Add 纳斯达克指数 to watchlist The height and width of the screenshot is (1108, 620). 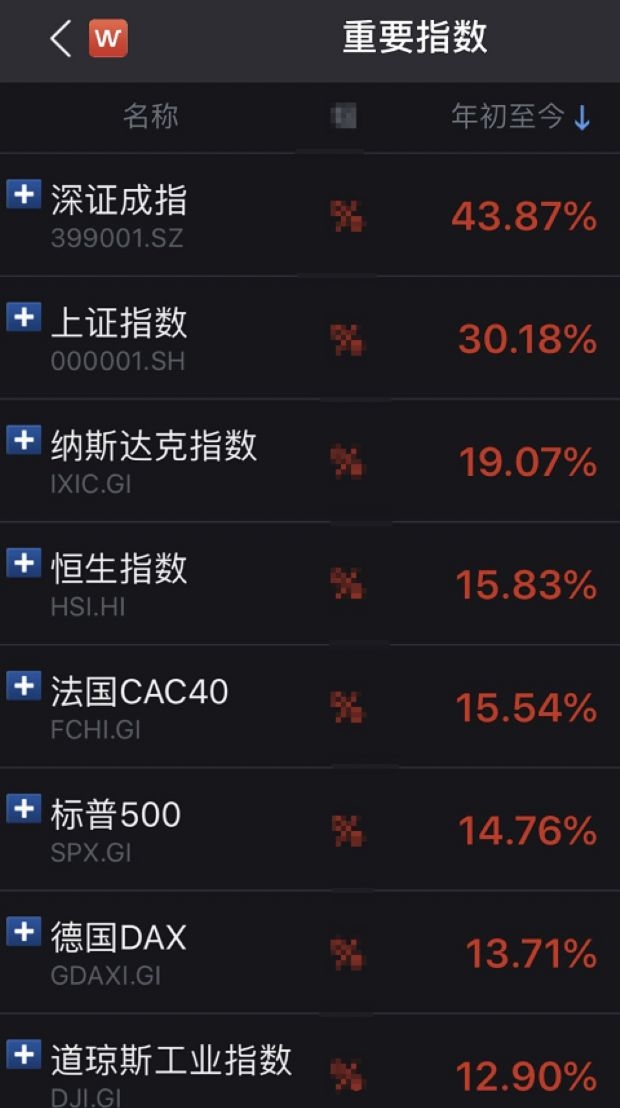[x=23, y=440]
